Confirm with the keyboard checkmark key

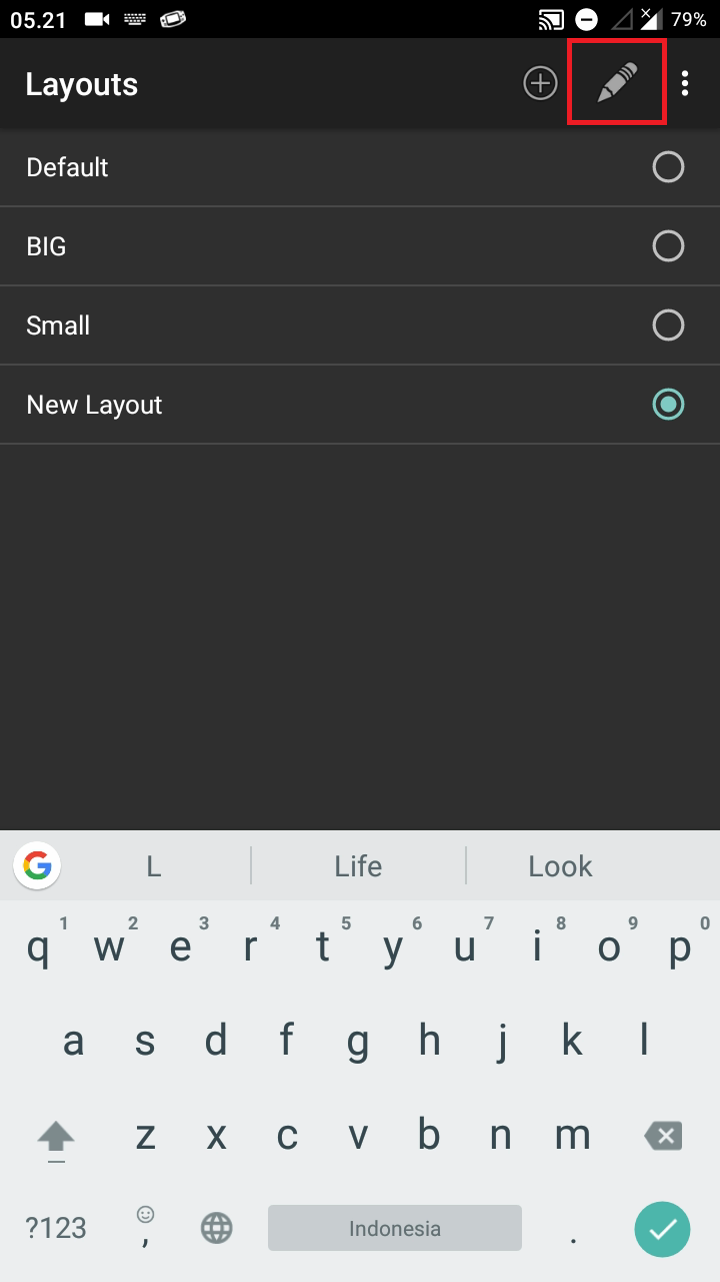[x=662, y=1228]
